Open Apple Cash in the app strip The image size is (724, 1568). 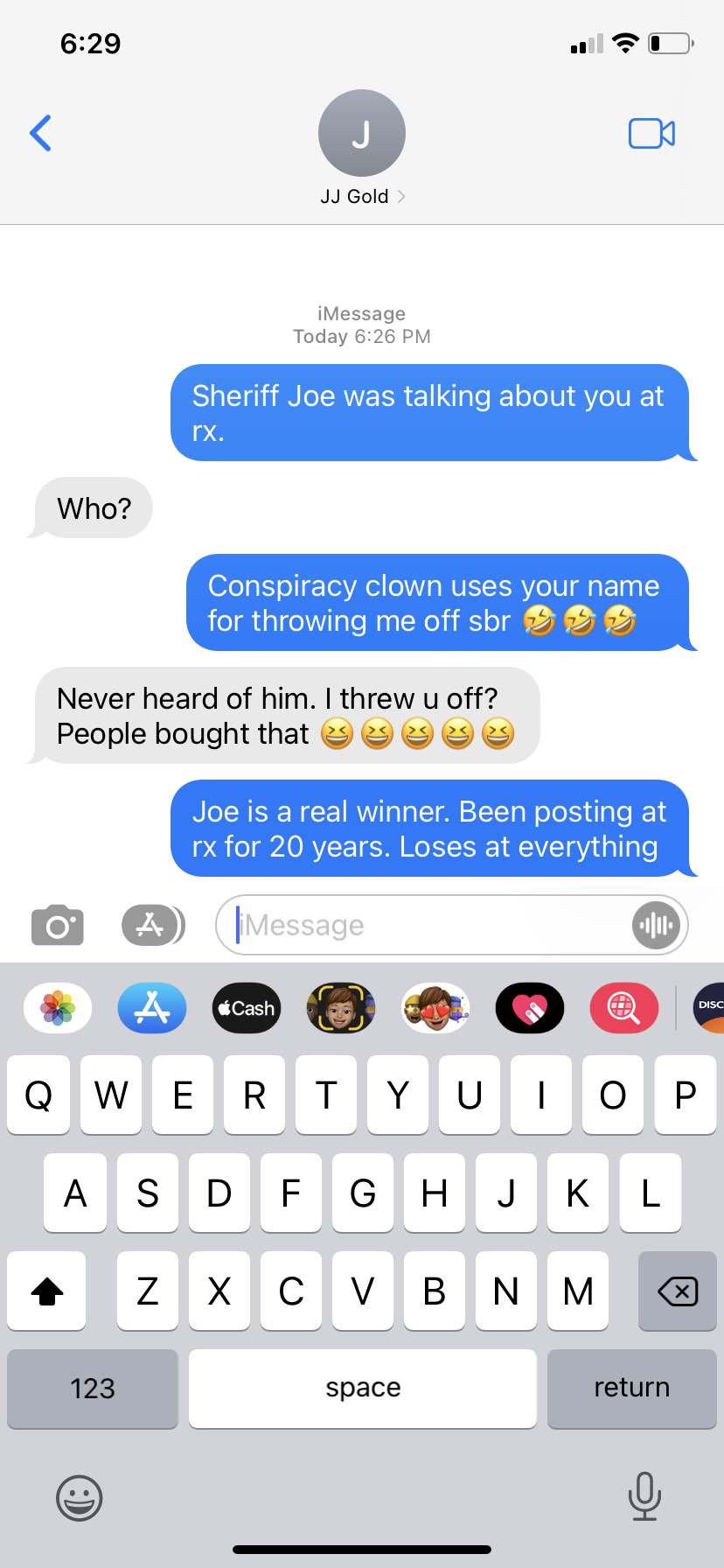(247, 1008)
